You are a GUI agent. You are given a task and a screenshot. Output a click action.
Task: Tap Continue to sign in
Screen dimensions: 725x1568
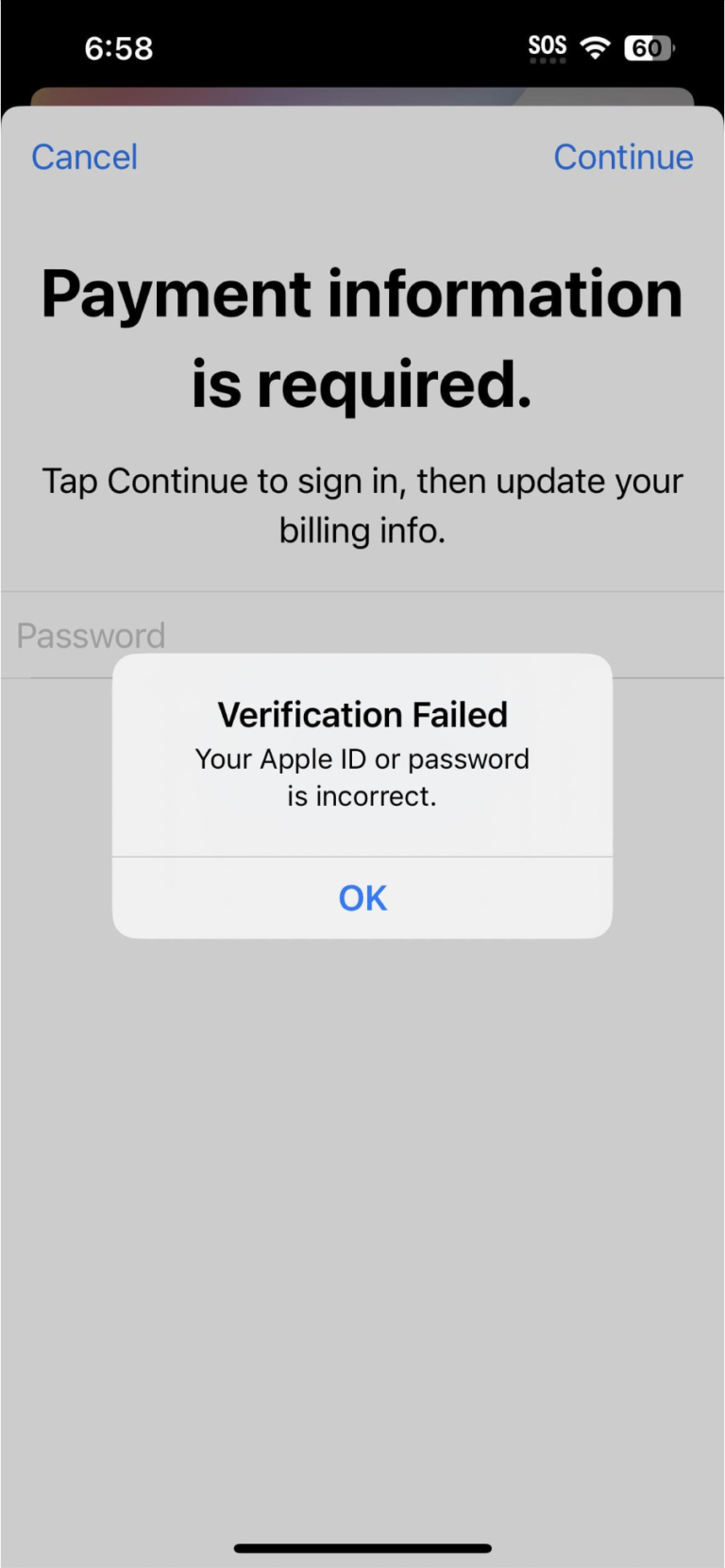[x=623, y=157]
